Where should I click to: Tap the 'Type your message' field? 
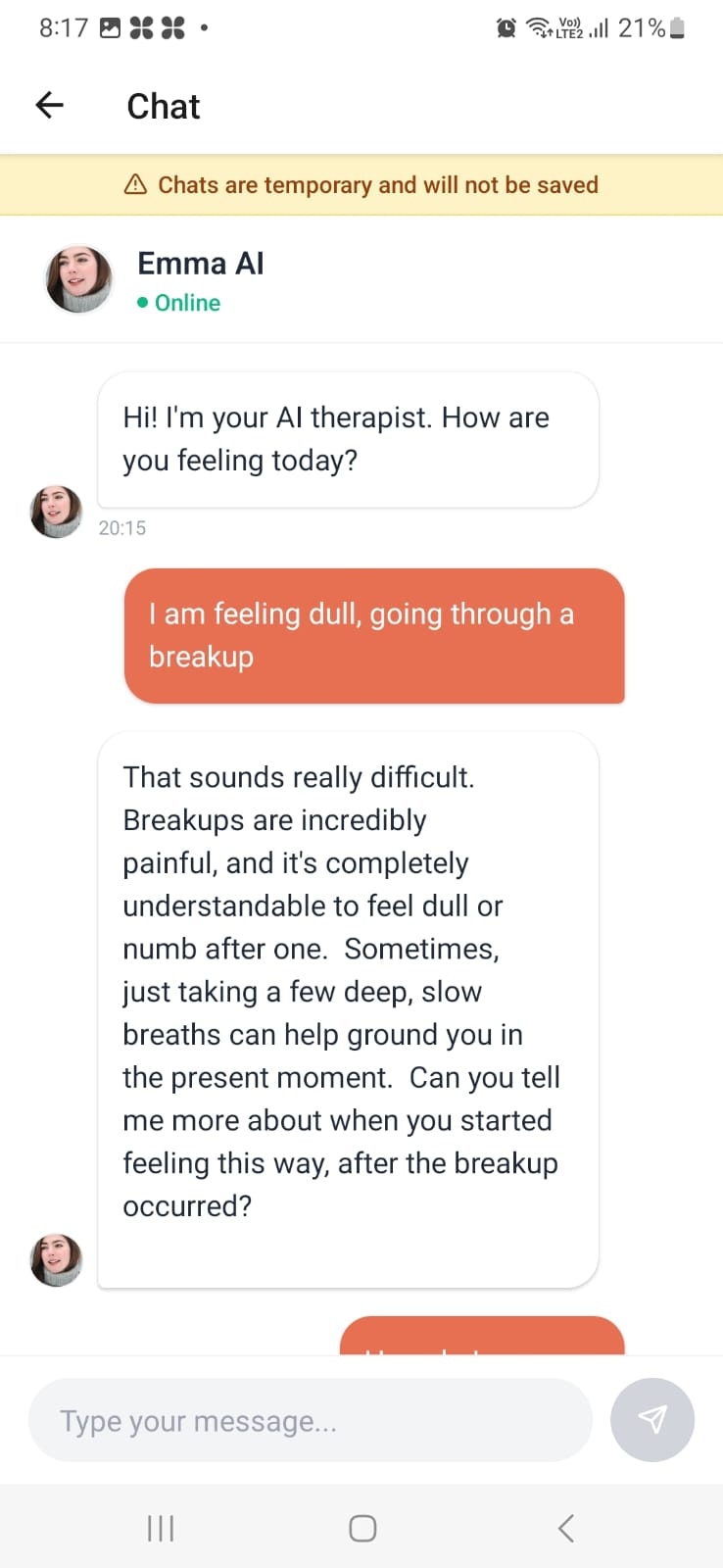311,1420
